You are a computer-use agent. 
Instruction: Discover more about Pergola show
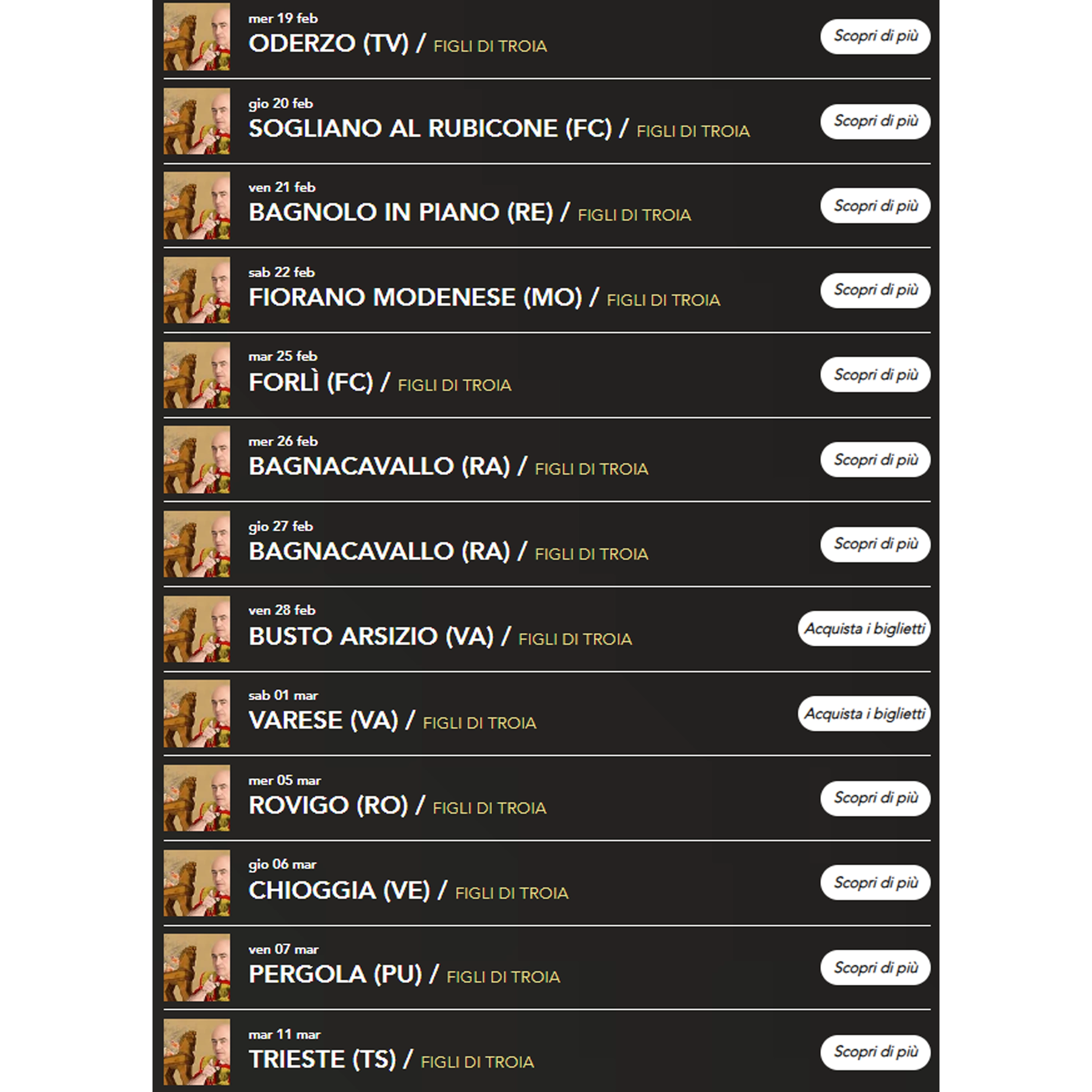pos(875,967)
